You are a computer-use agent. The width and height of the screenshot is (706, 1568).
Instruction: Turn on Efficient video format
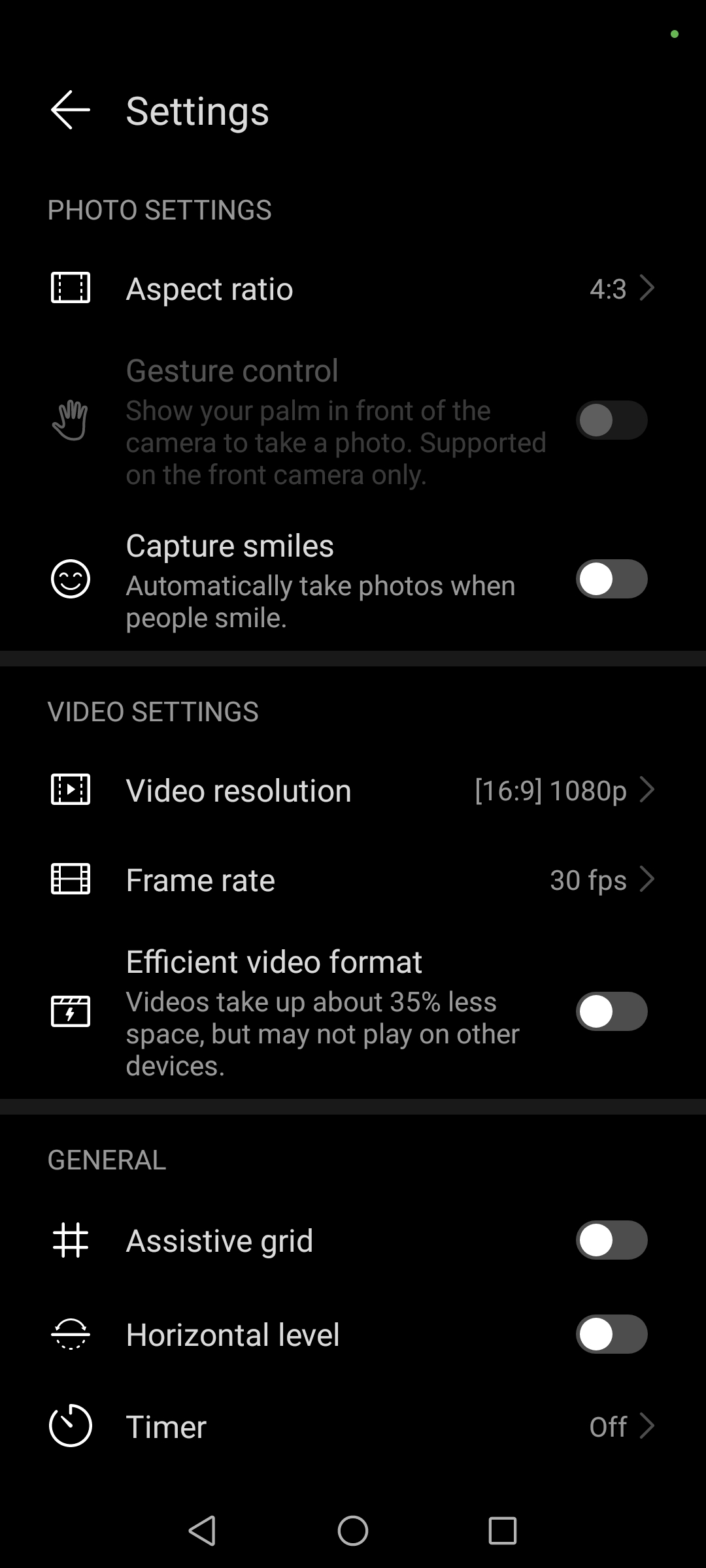611,1011
